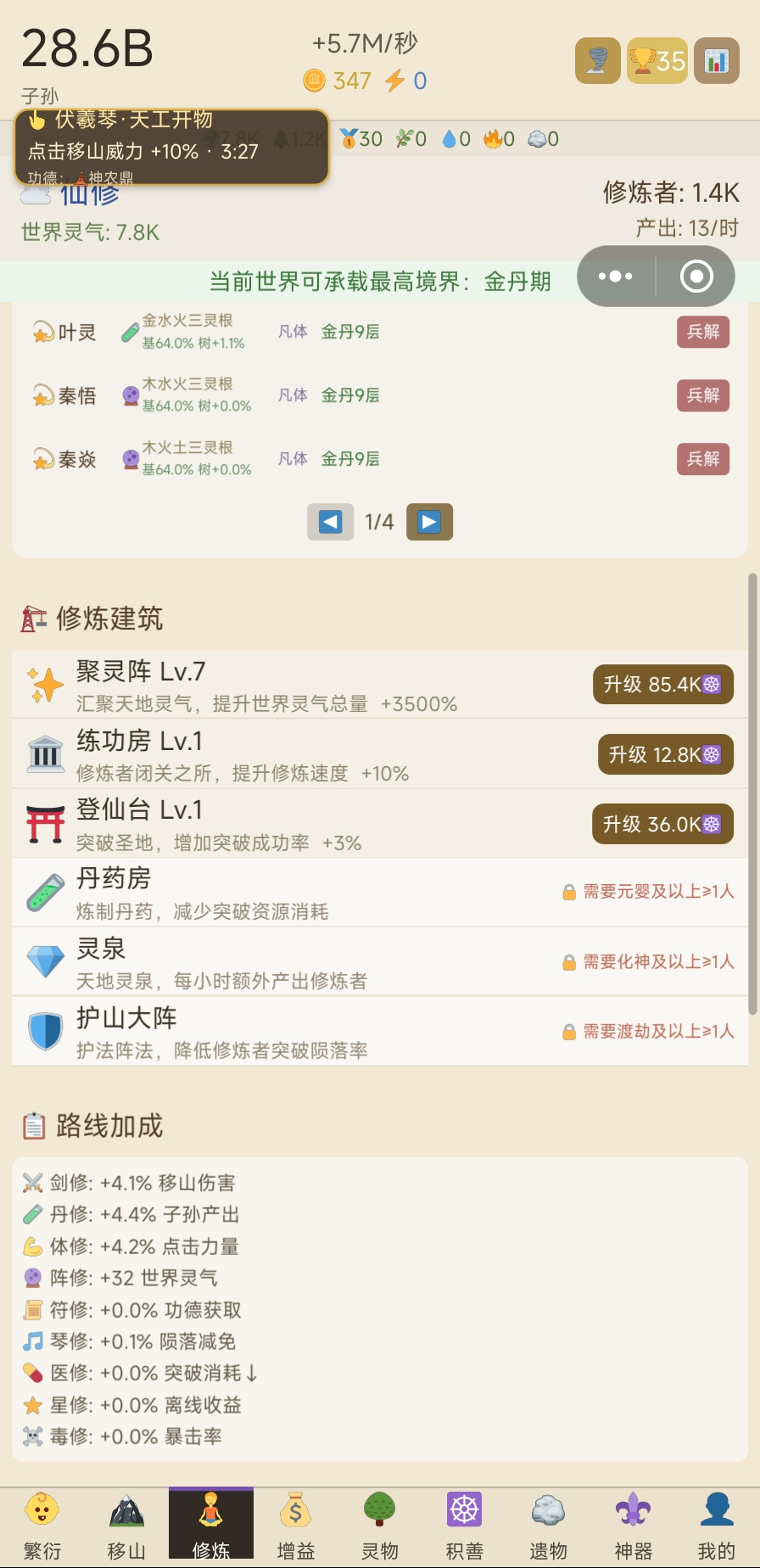Upgrade 练功房 for 12.8K
The width and height of the screenshot is (760, 1568).
(x=665, y=754)
